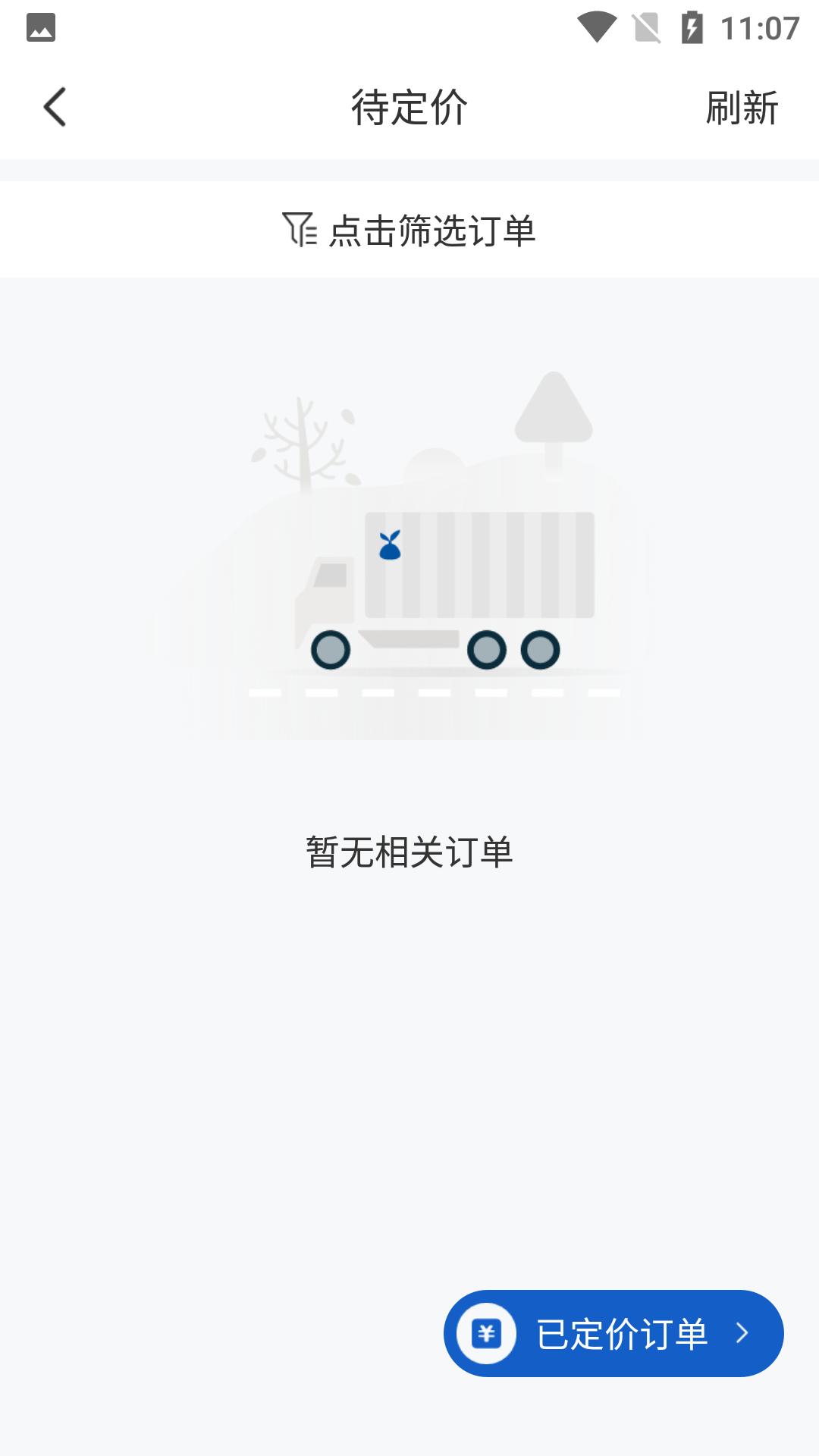Go back using the top-left arrow
The image size is (819, 1456).
tap(55, 107)
